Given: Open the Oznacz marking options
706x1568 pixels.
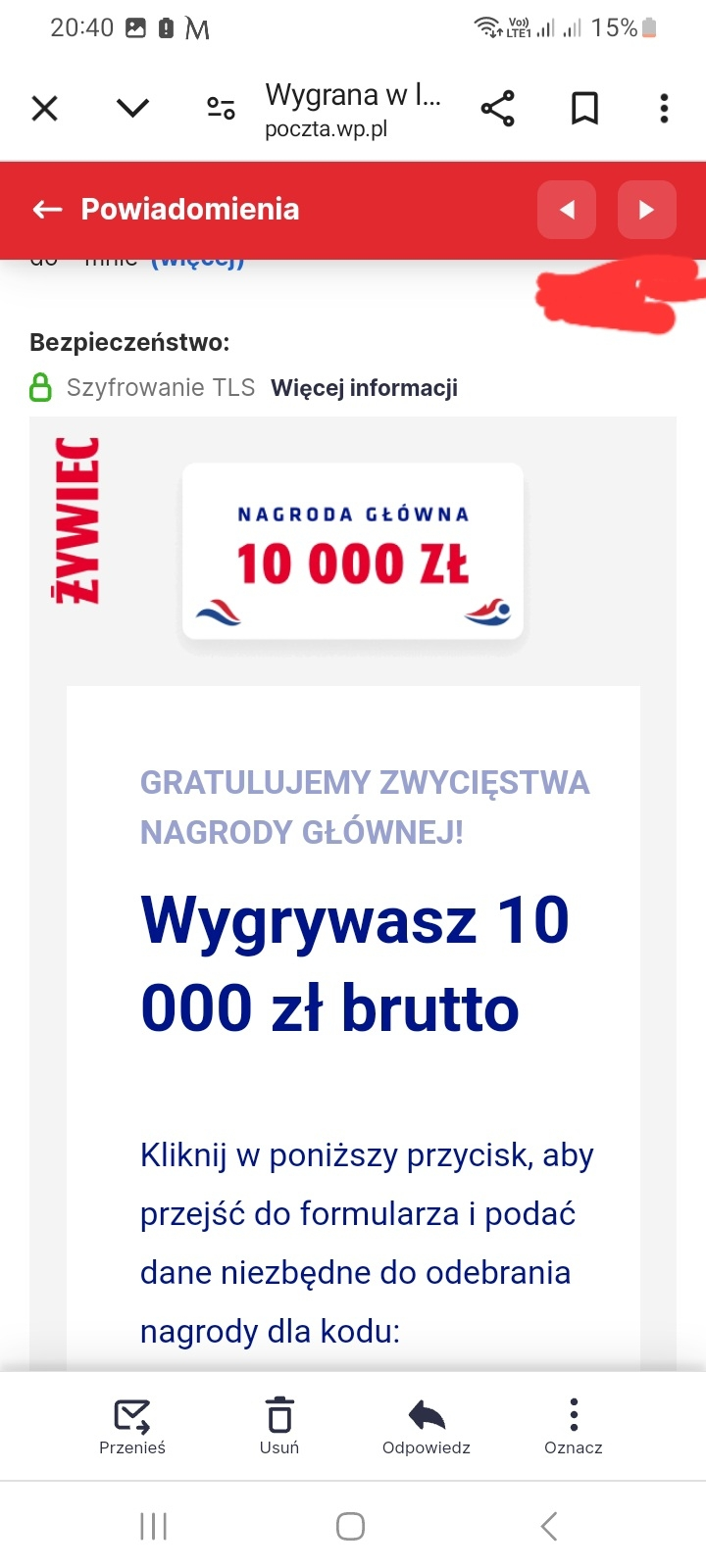Looking at the screenshot, I should click(574, 1425).
